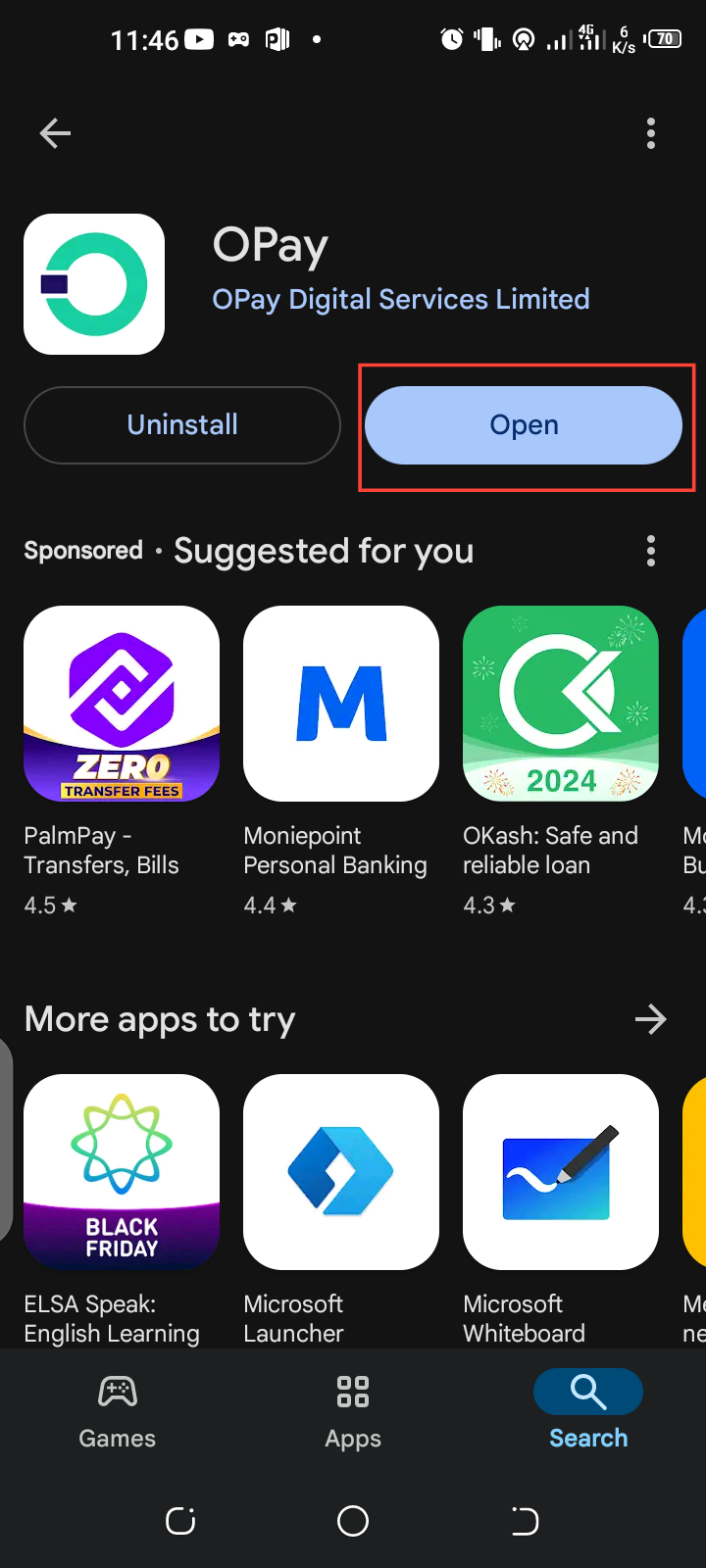Open recent apps from navigation bar
Screen dimensions: 706x1568
(x=180, y=1521)
